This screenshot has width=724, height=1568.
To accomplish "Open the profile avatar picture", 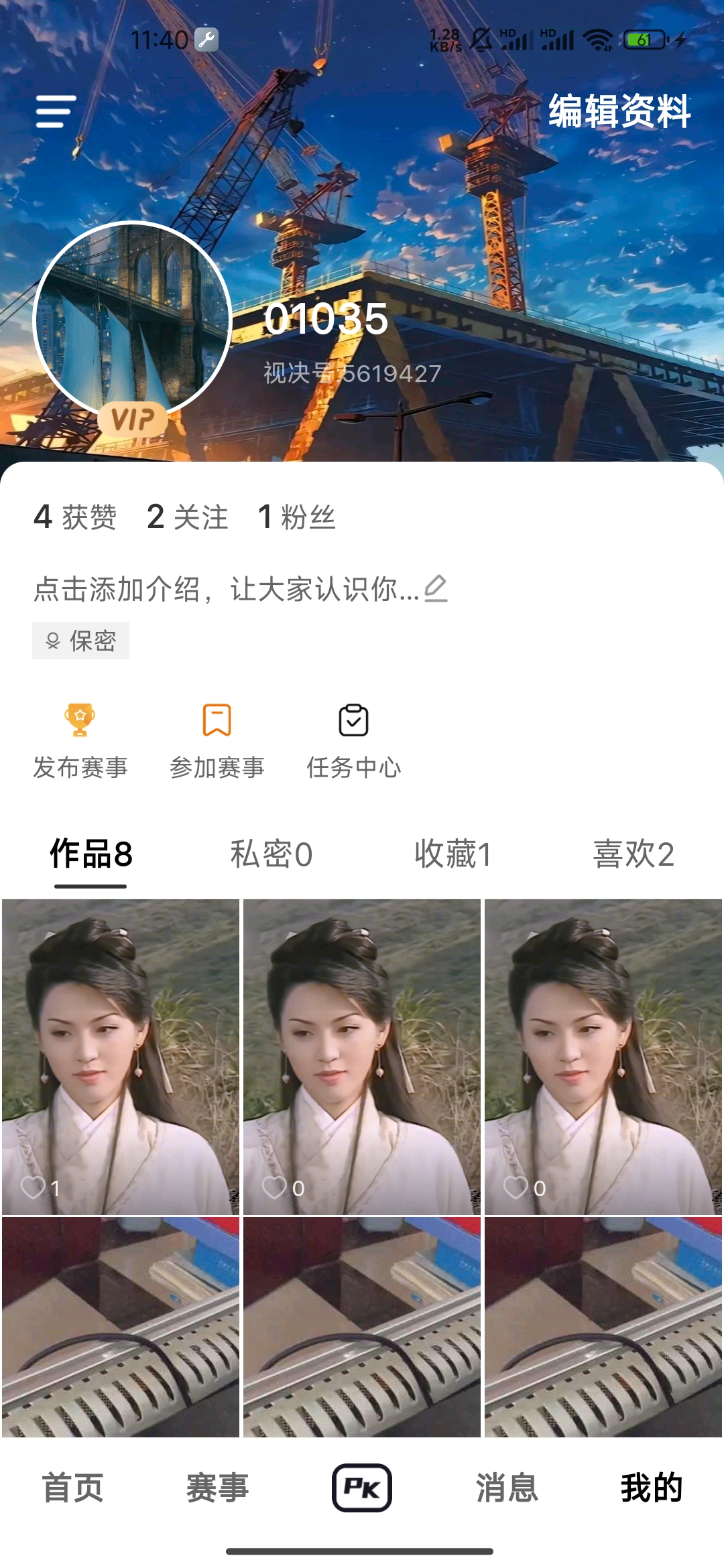I will pyautogui.click(x=132, y=320).
